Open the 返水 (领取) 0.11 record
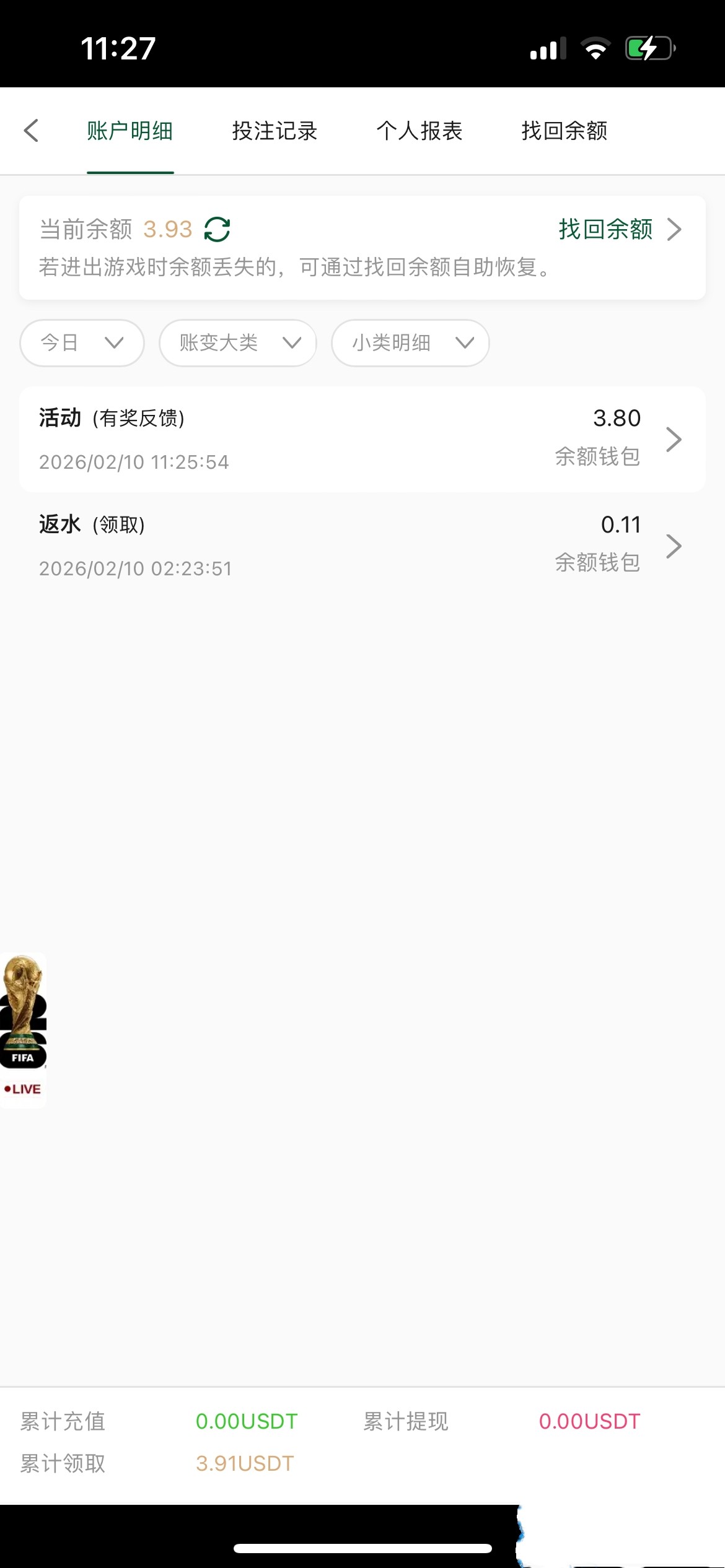Image resolution: width=725 pixels, height=1568 pixels. [362, 546]
